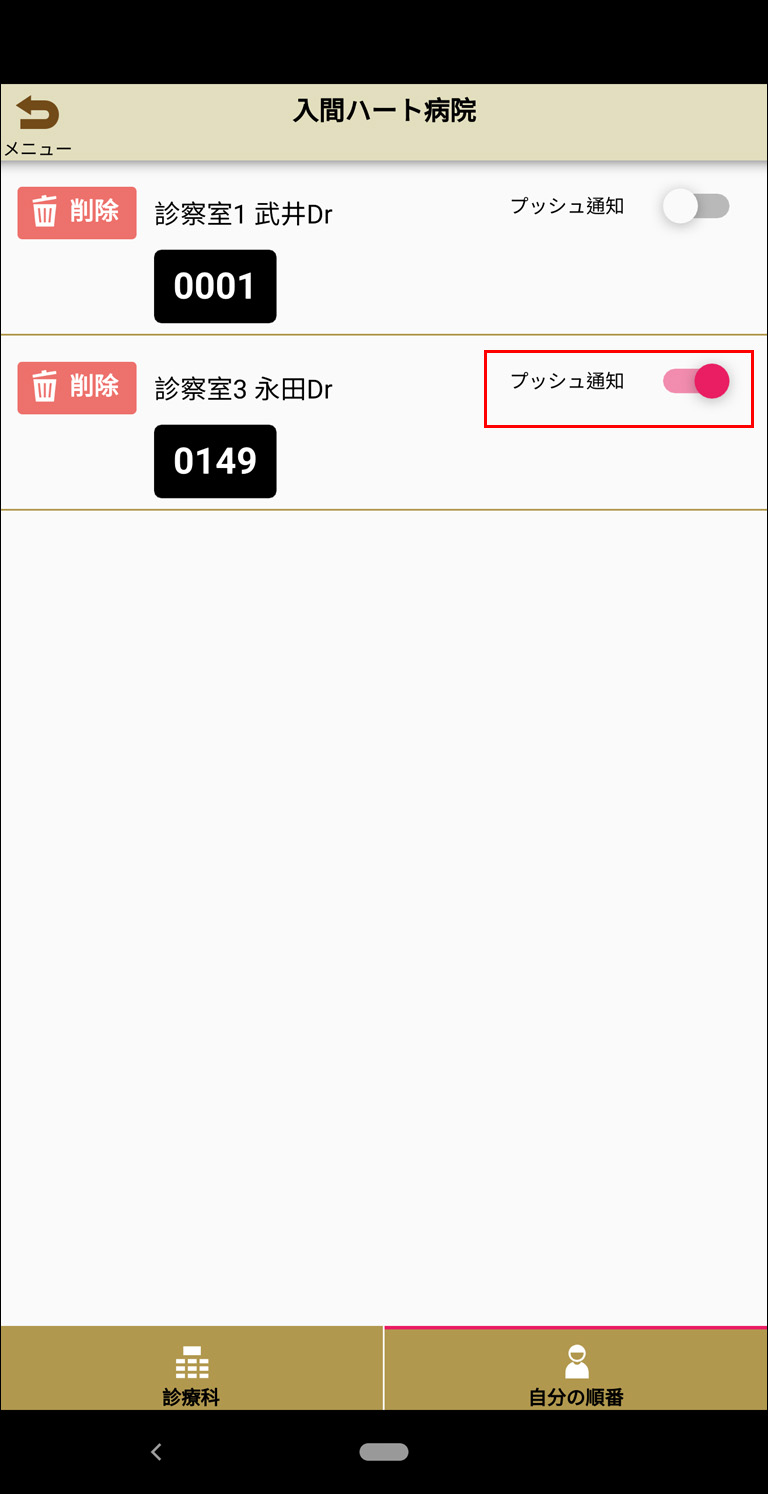The height and width of the screenshot is (1494, 768).
Task: Tap the system home pill
Action: [x=384, y=1452]
